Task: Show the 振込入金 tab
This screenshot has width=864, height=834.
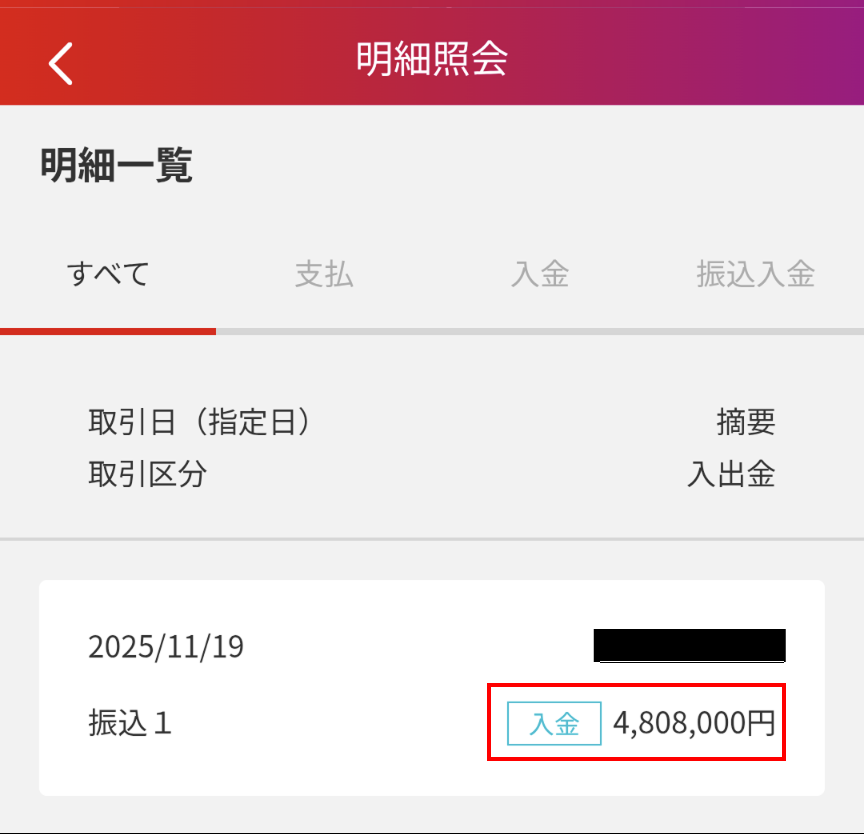Action: pyautogui.click(x=755, y=274)
